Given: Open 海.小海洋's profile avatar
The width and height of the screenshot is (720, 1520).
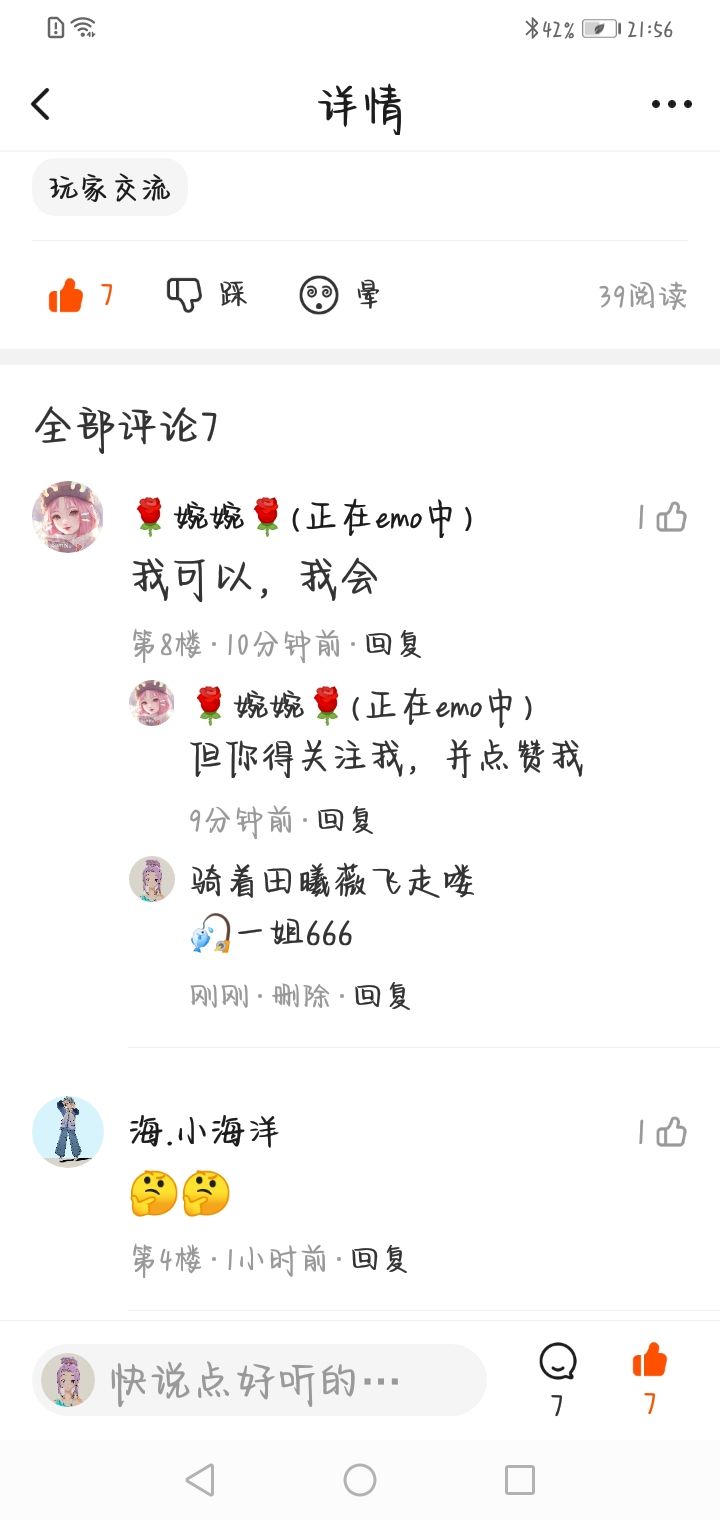Looking at the screenshot, I should [x=68, y=1132].
